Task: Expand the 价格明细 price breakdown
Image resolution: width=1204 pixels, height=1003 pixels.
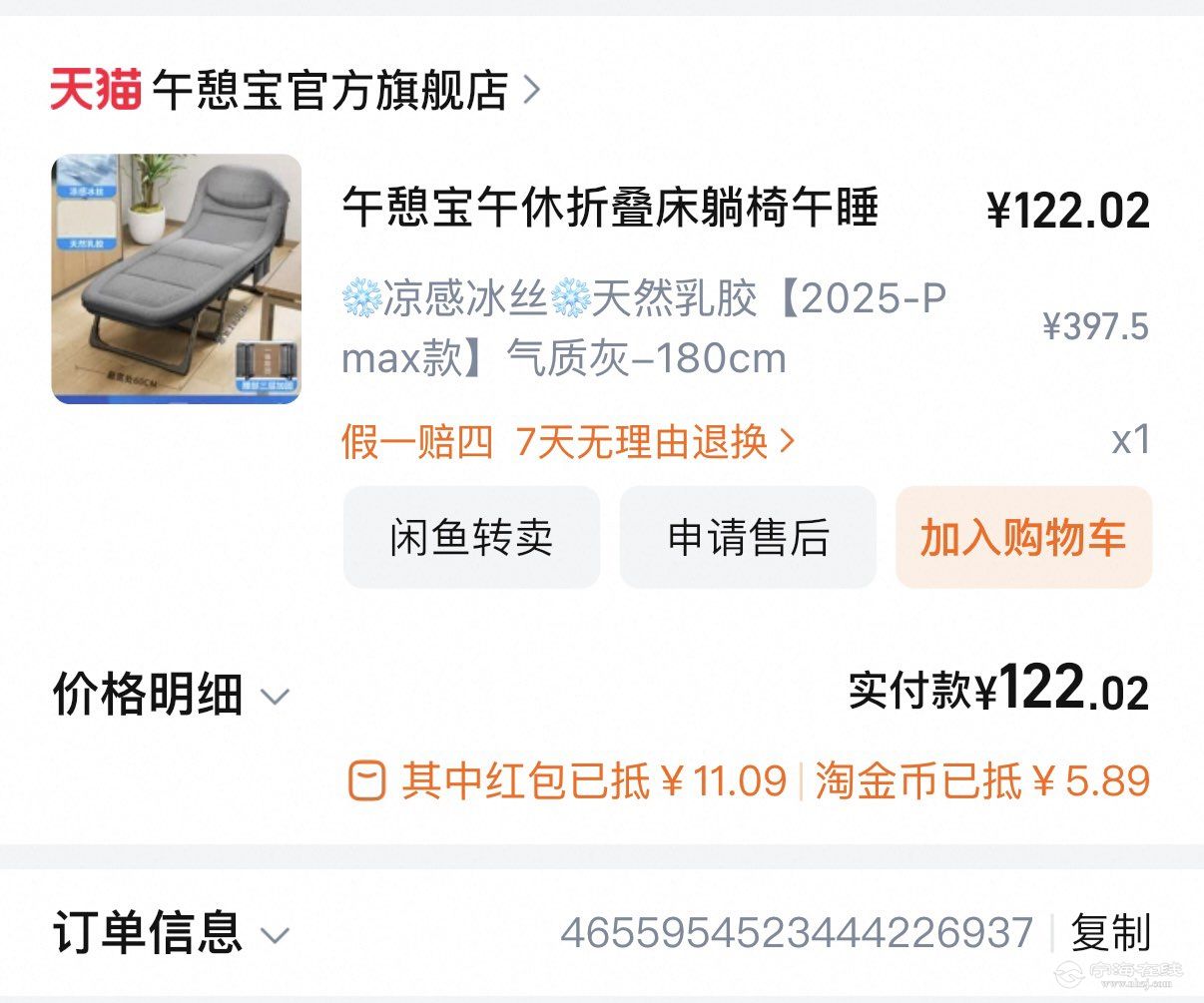Action: coord(170,695)
